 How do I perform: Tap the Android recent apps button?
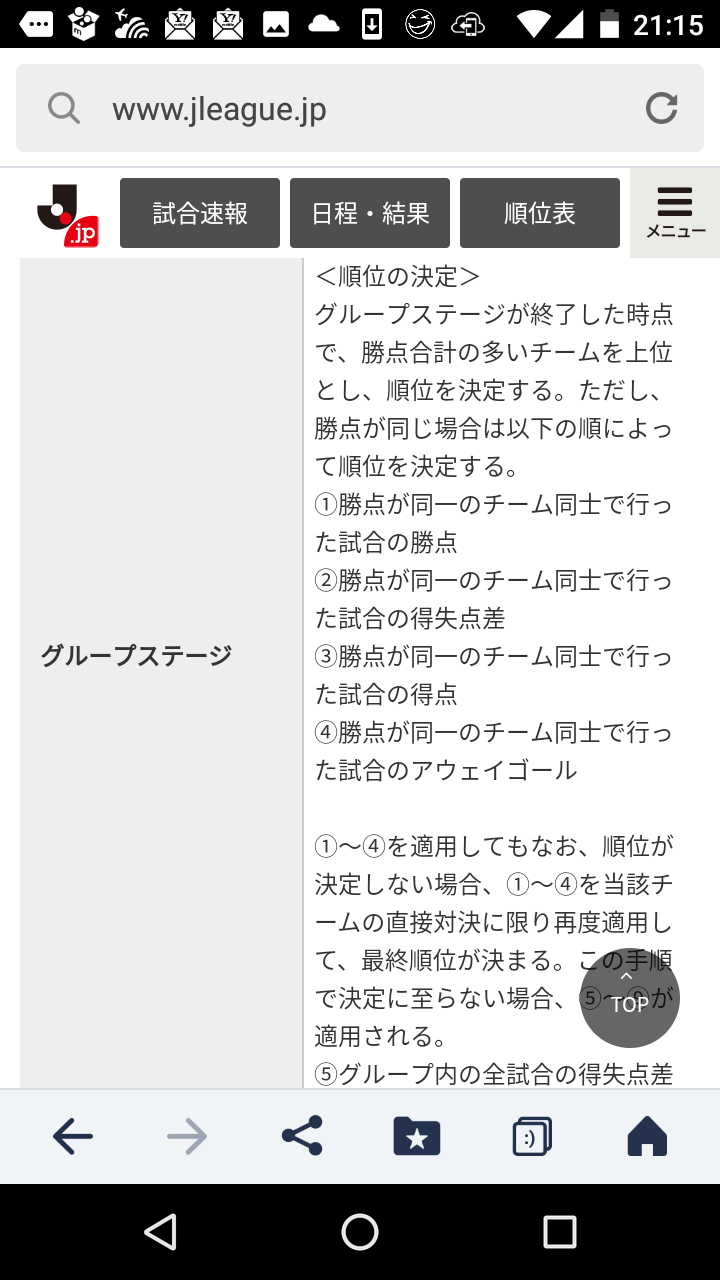click(560, 1232)
